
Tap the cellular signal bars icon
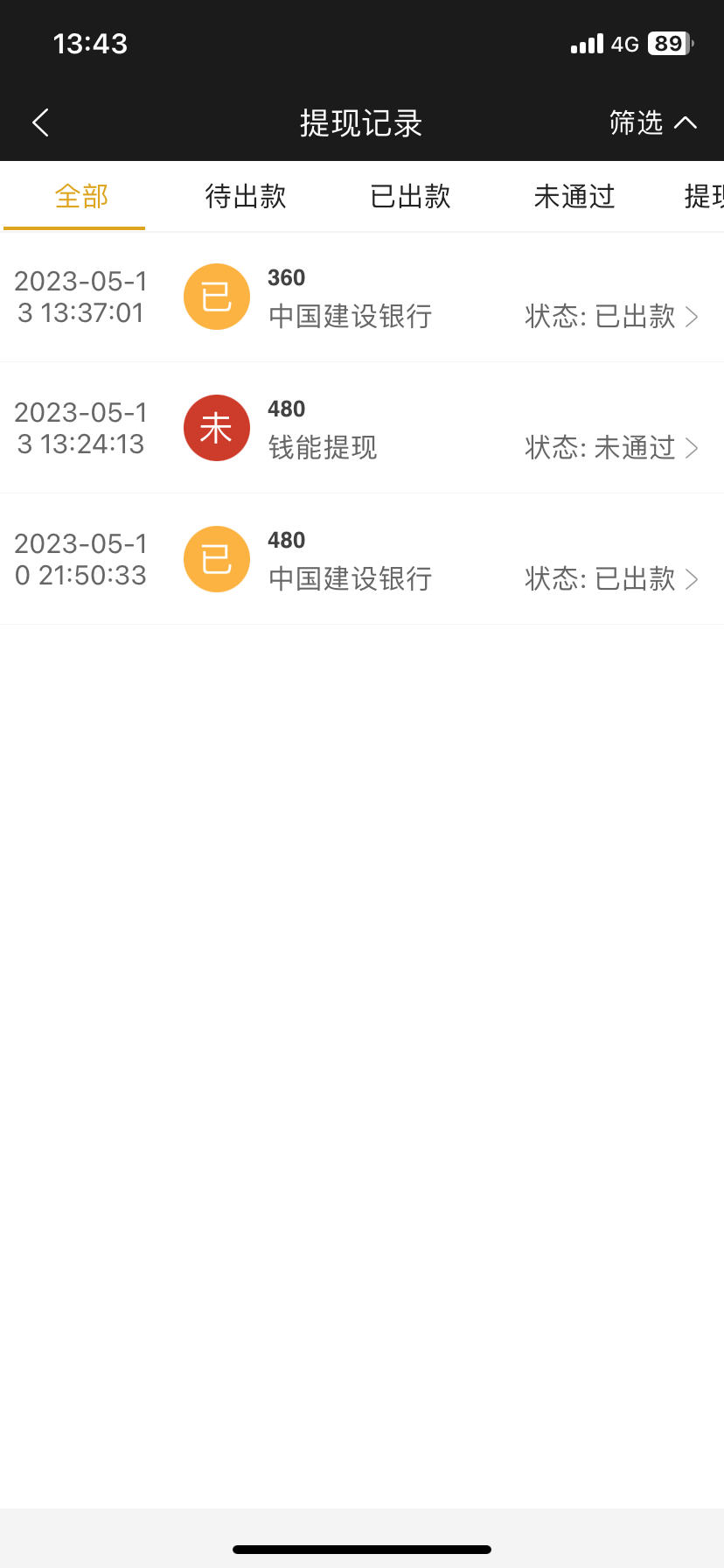tap(587, 43)
